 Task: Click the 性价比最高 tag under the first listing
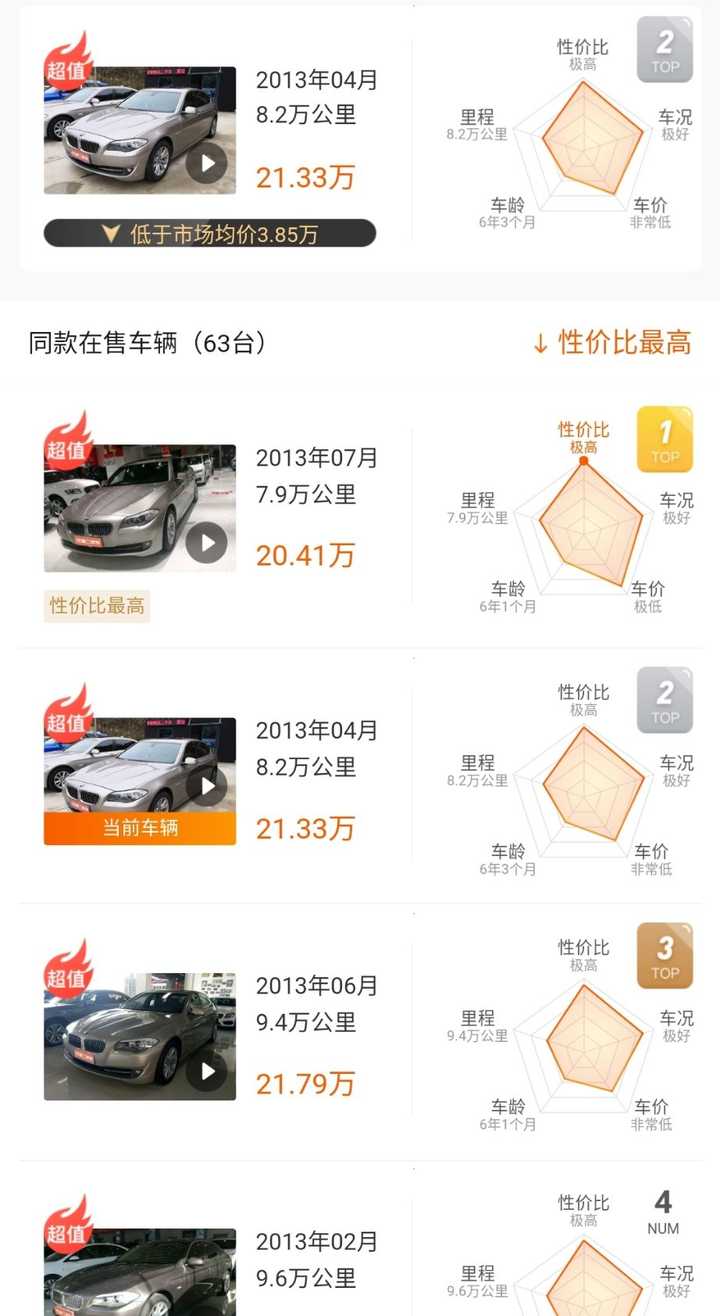point(96,605)
